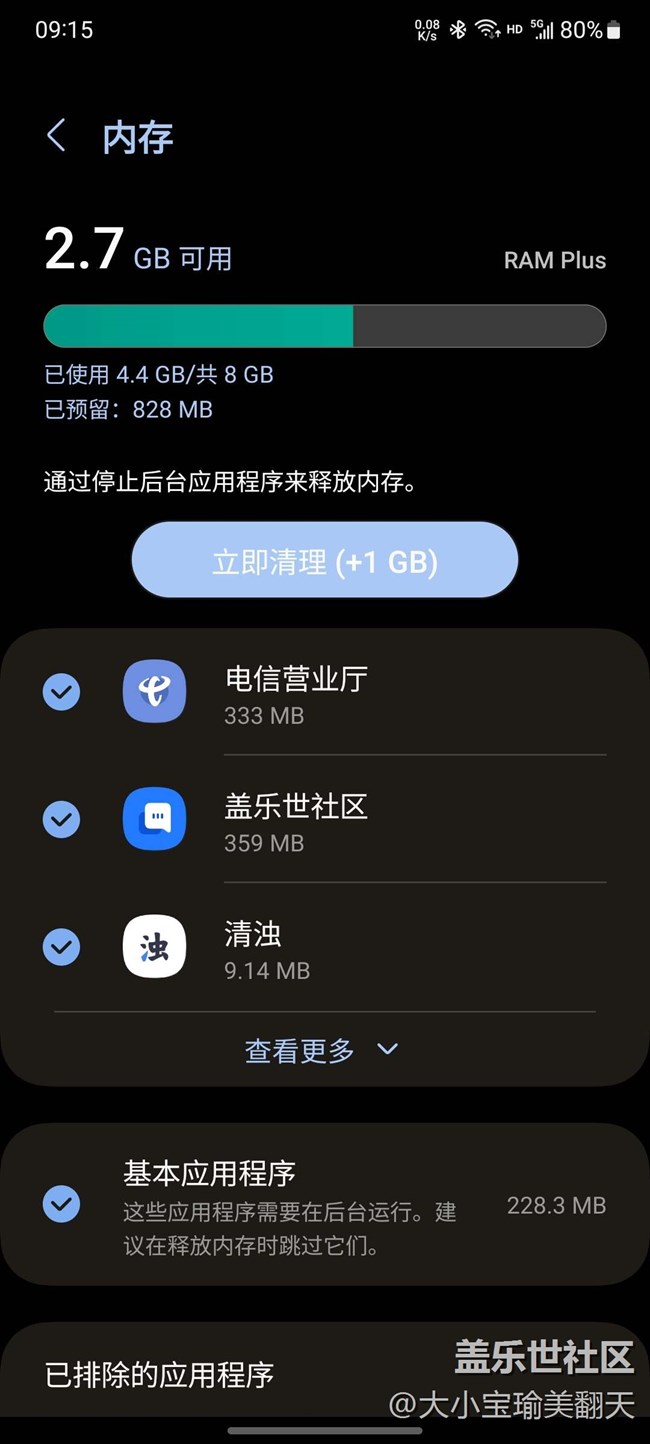Uncheck the 盖乐世社区 checkbox
650x1444 pixels.
(x=62, y=819)
